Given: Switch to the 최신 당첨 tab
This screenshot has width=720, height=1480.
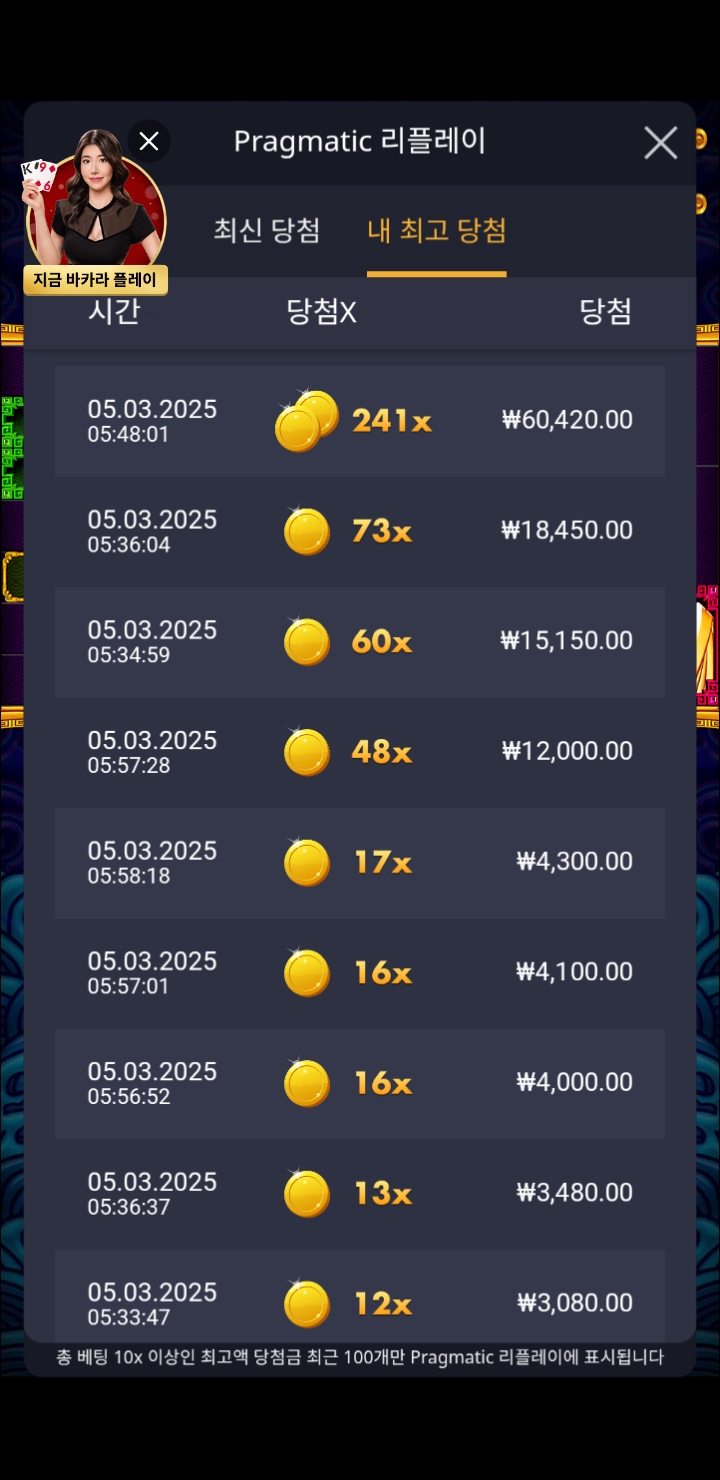Looking at the screenshot, I should (x=267, y=230).
